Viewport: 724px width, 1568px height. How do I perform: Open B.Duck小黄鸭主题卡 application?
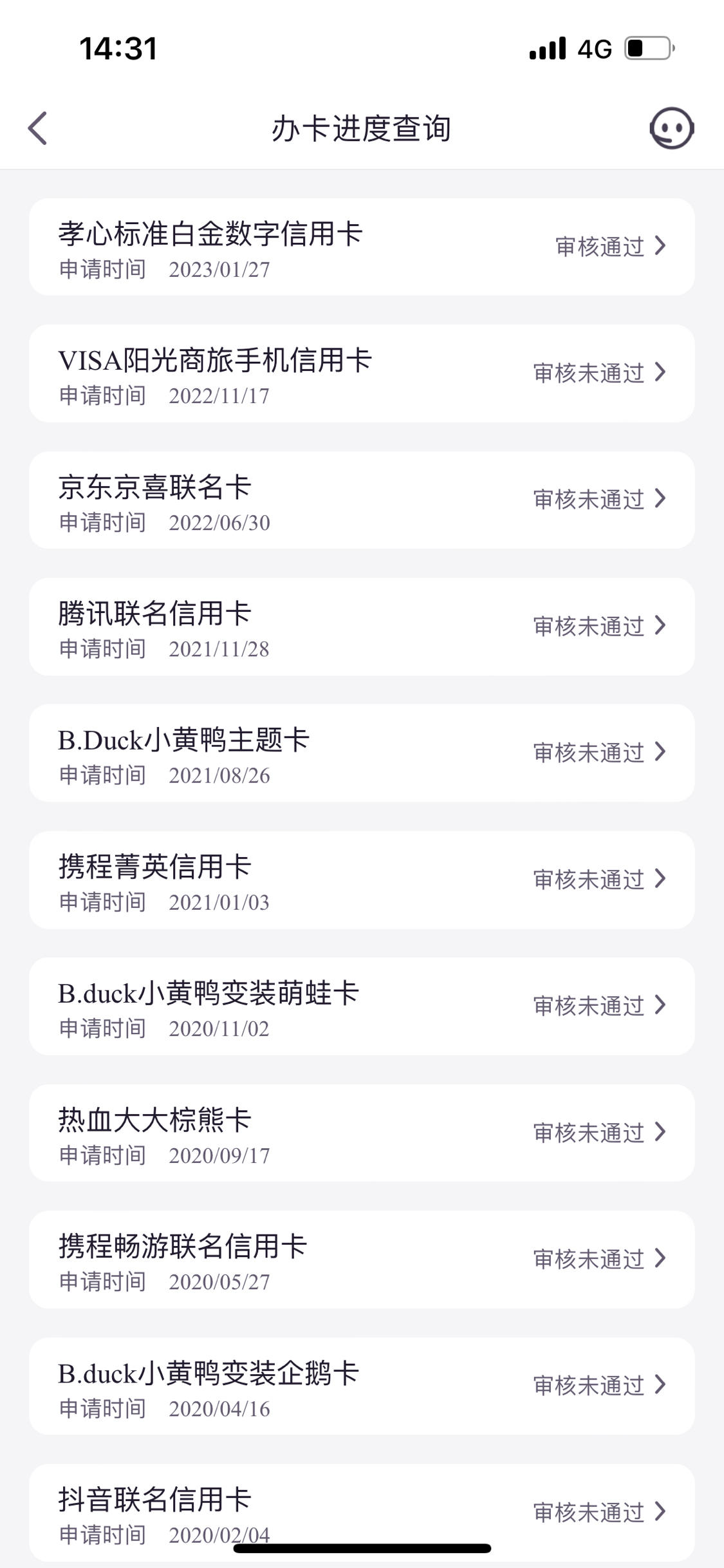click(x=362, y=753)
